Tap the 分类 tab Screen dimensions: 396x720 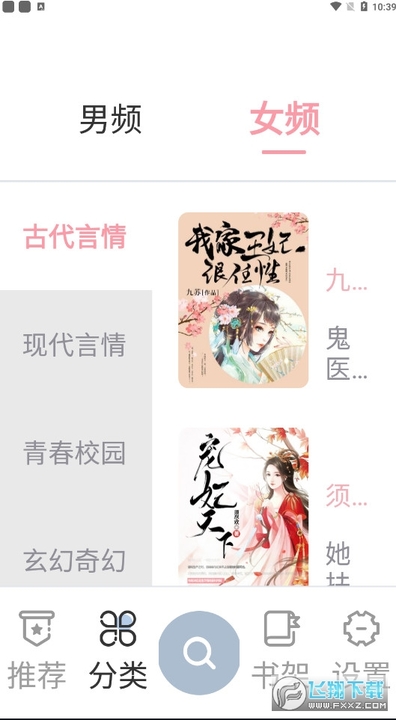click(x=118, y=650)
